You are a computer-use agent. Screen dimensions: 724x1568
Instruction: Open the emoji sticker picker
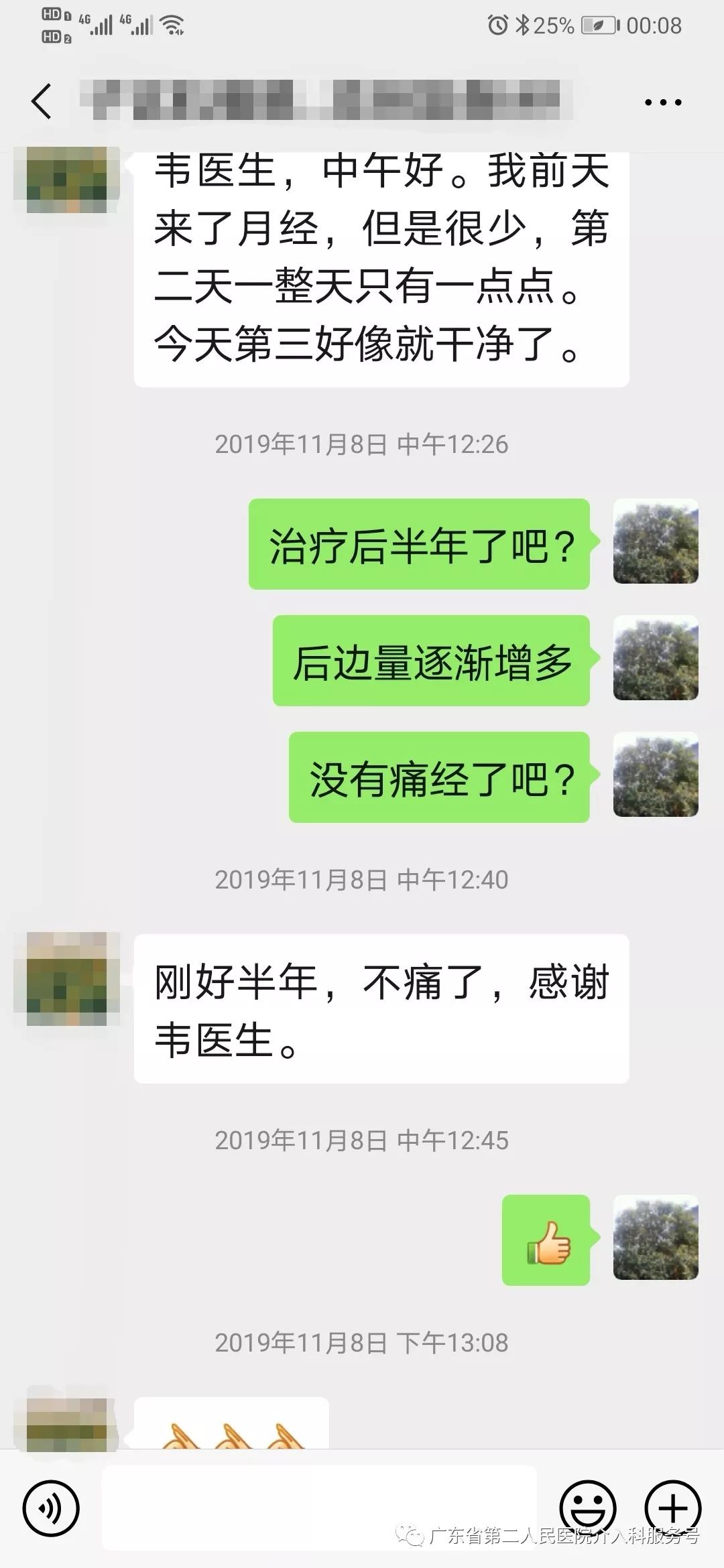coord(587,1508)
